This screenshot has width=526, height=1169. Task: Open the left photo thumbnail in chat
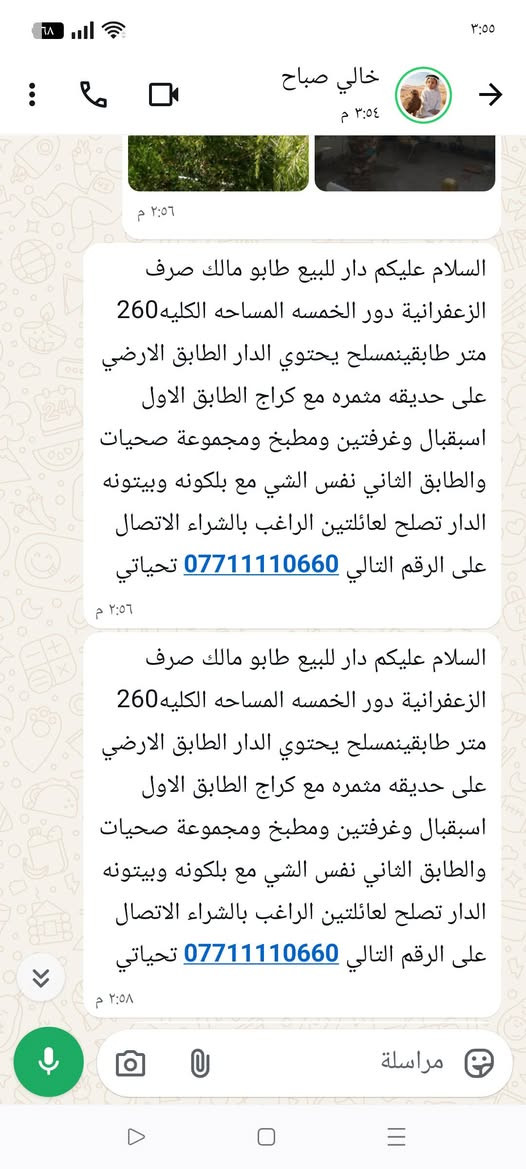point(218,163)
